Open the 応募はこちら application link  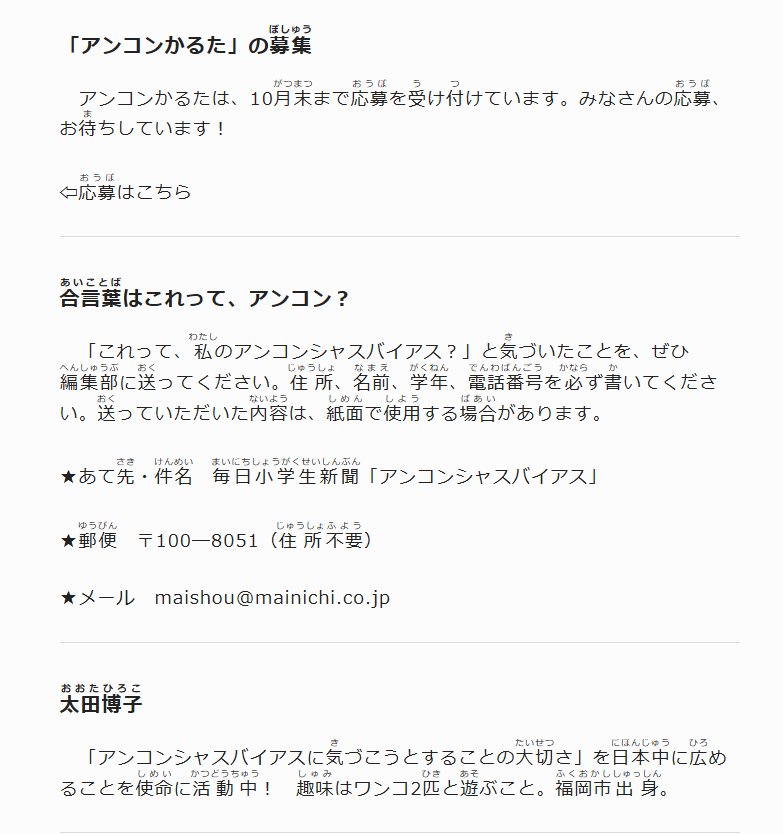pos(127,192)
